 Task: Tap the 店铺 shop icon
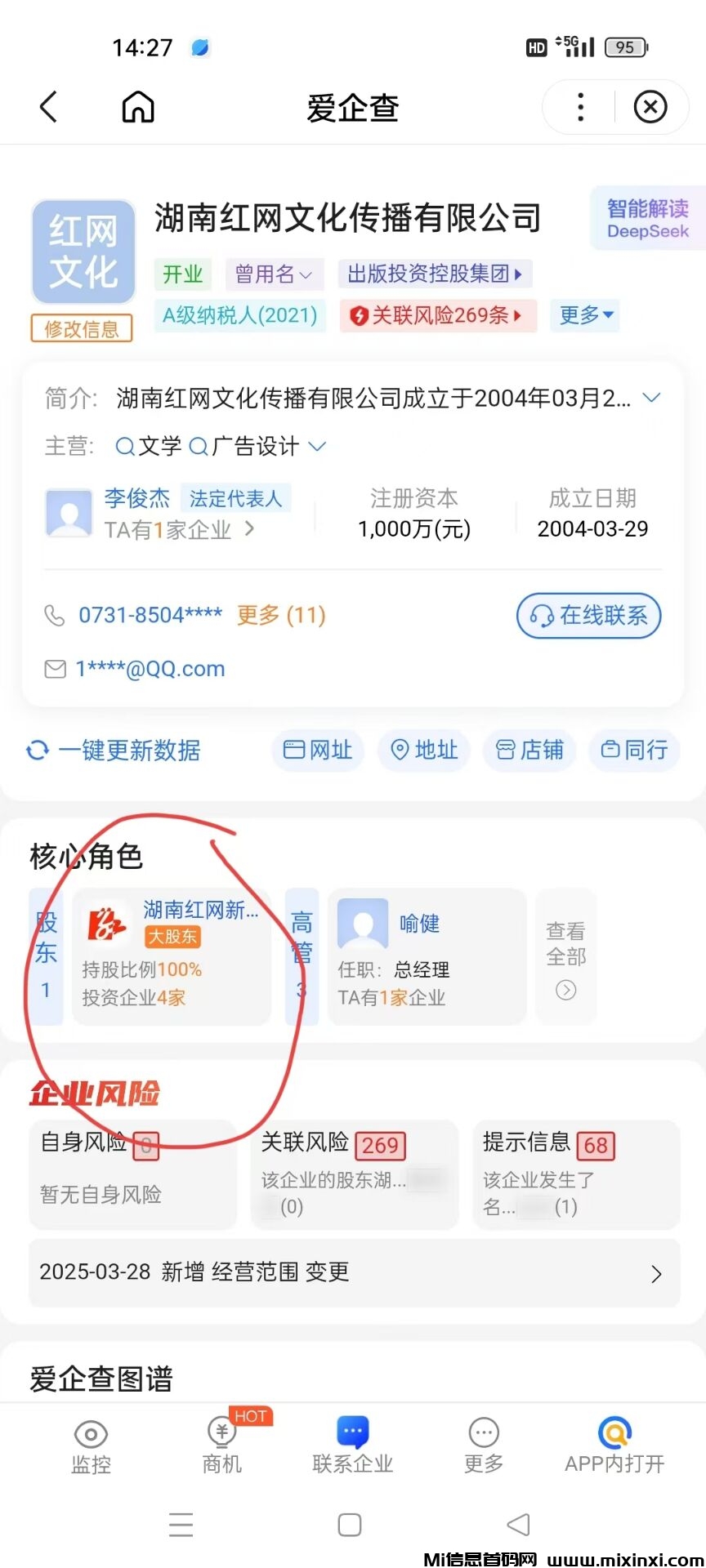pyautogui.click(x=529, y=751)
